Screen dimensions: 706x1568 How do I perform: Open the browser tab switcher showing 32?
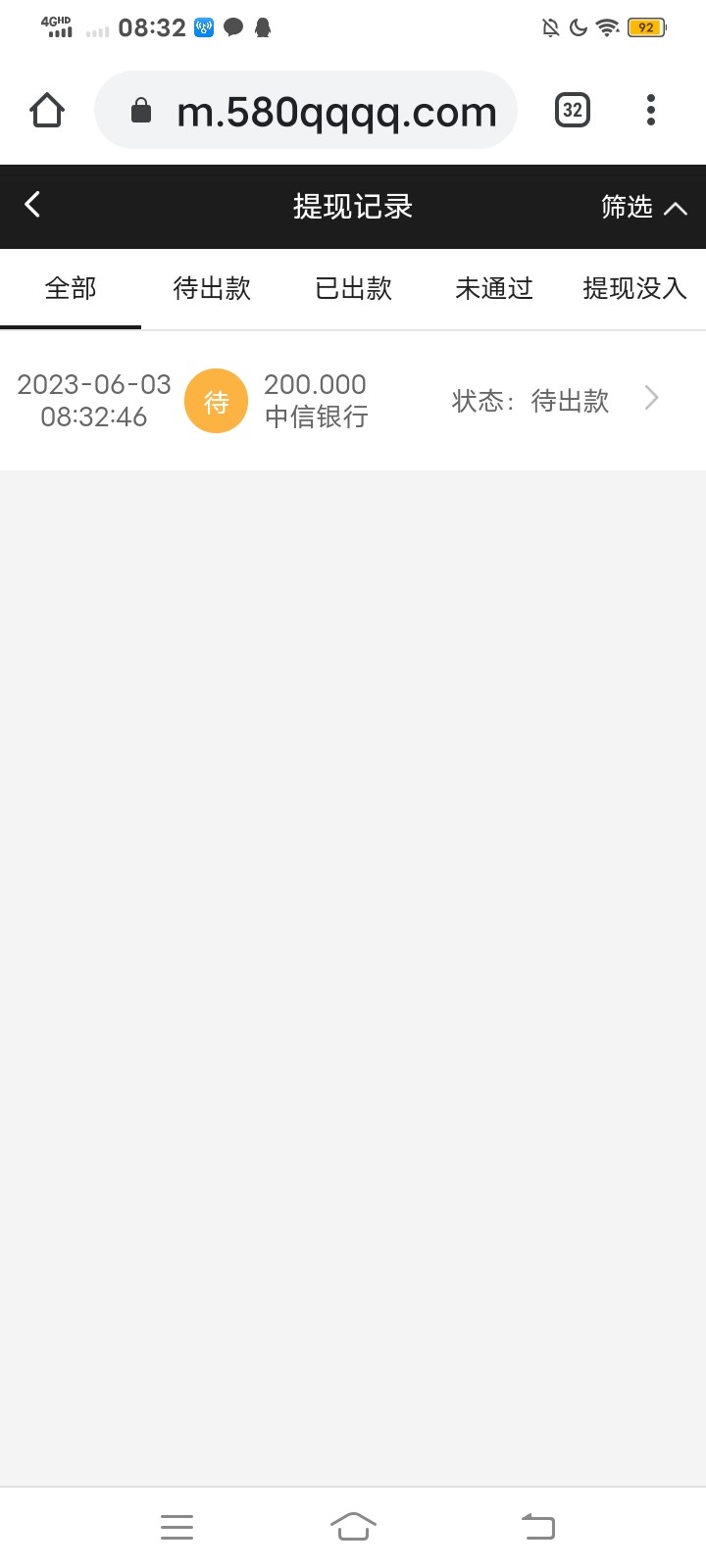point(573,110)
